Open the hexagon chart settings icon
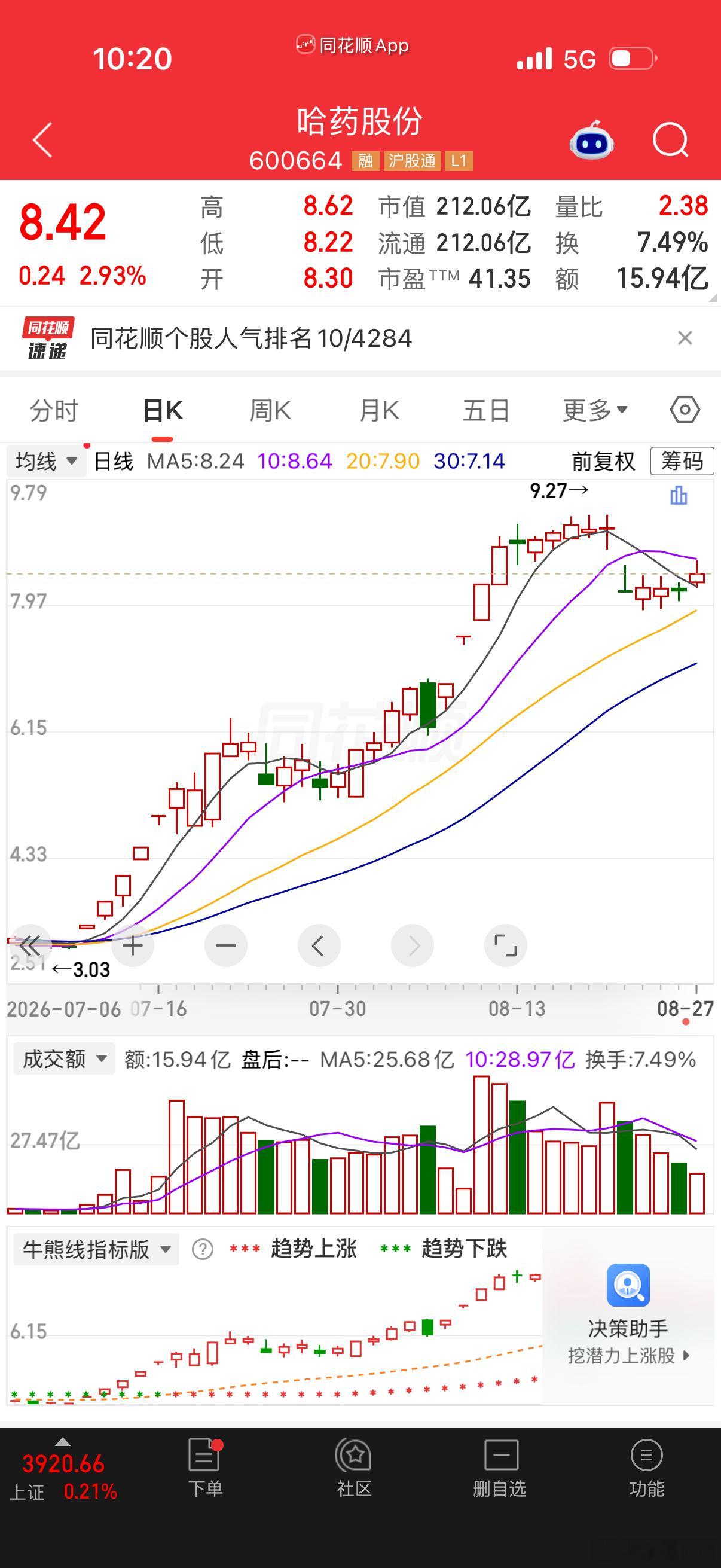Image resolution: width=721 pixels, height=1568 pixels. (x=685, y=410)
